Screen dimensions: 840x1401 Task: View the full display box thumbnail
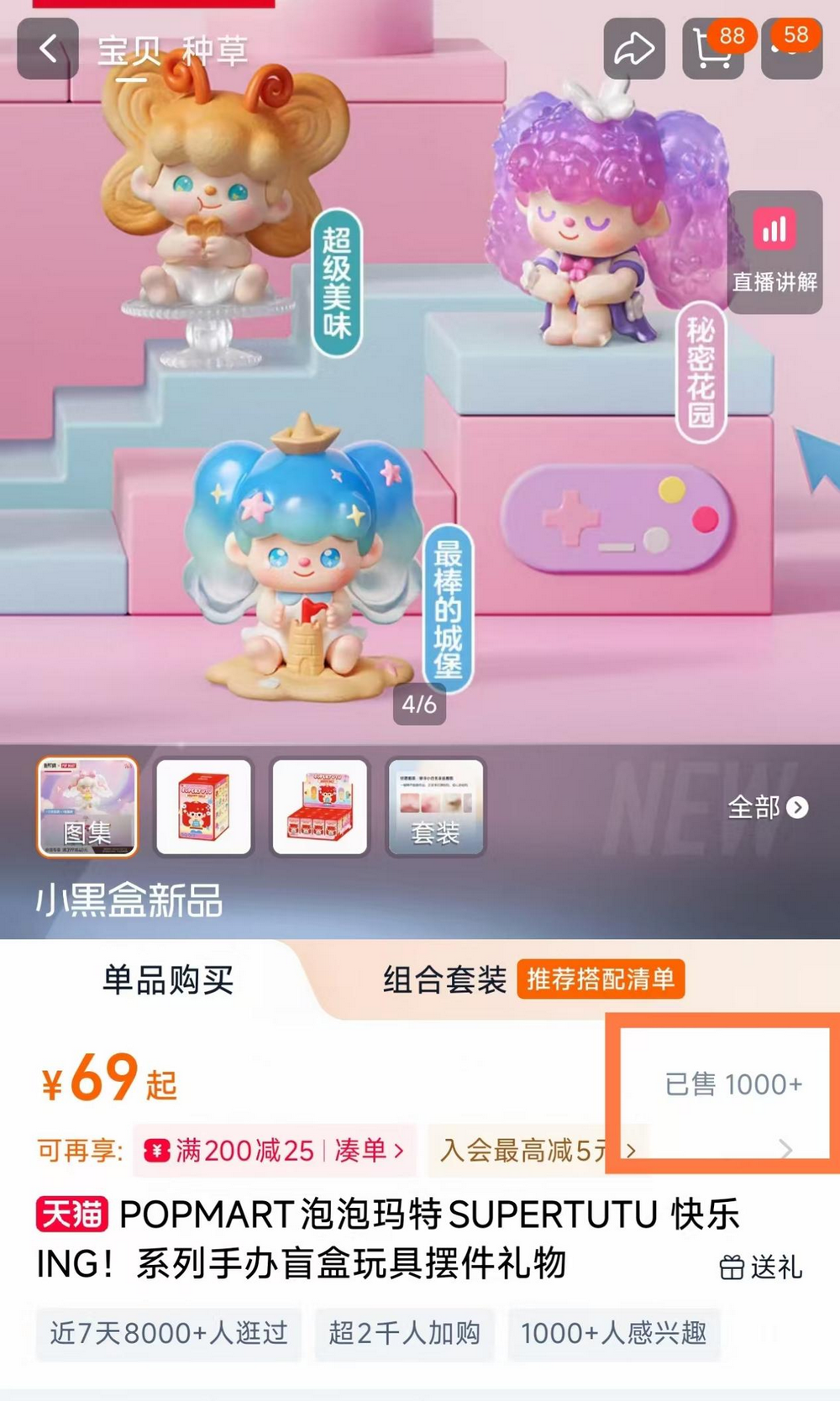pos(319,807)
